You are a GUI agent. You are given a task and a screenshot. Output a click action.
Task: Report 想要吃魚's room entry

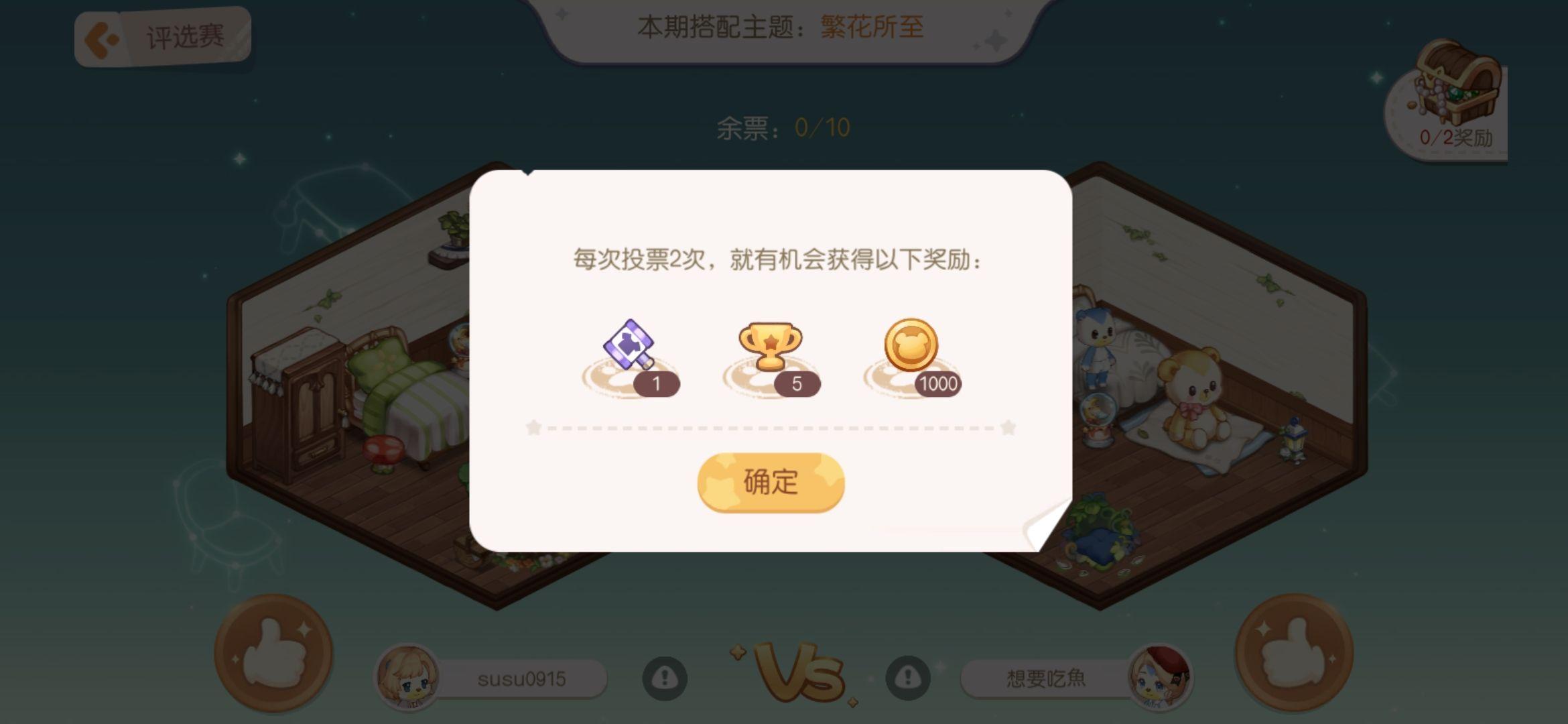click(x=907, y=678)
